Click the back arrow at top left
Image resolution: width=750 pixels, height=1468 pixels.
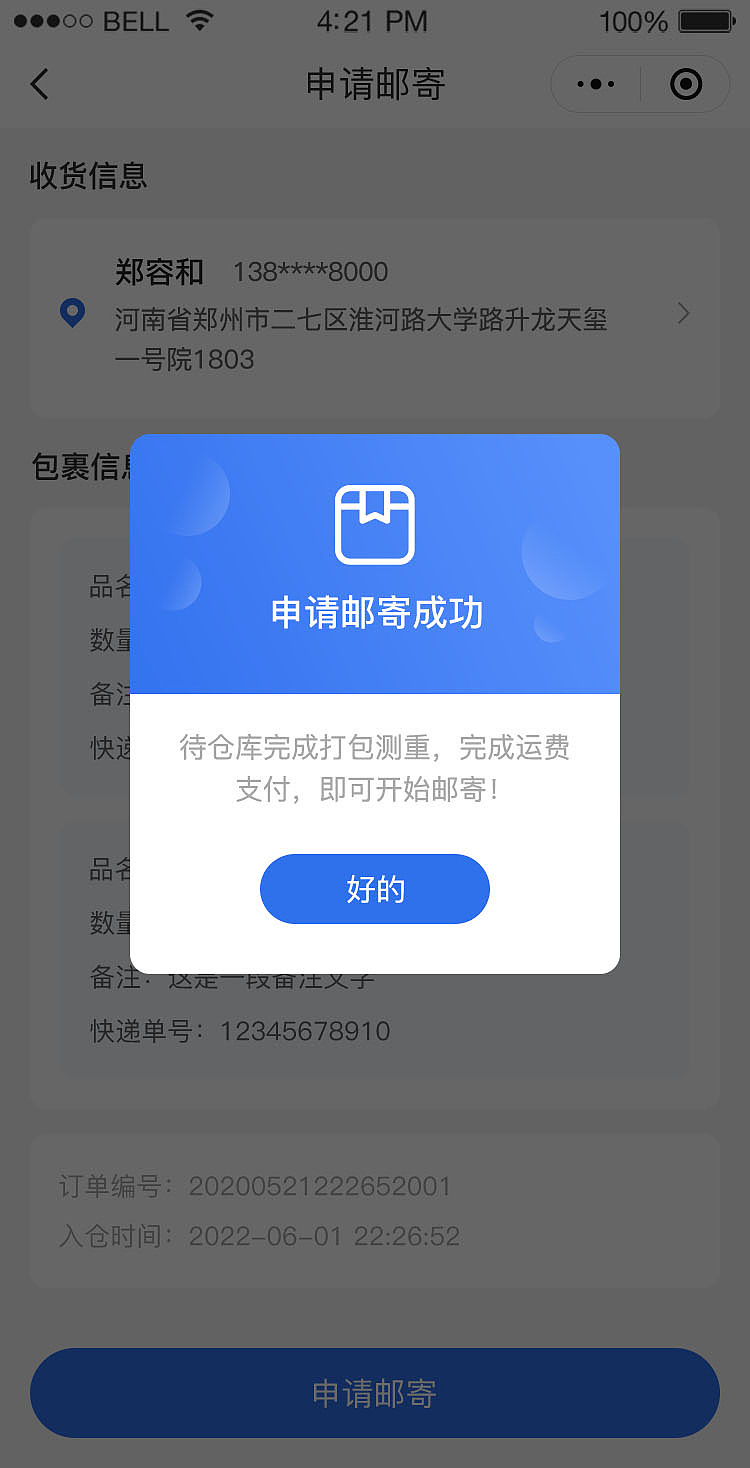38,84
